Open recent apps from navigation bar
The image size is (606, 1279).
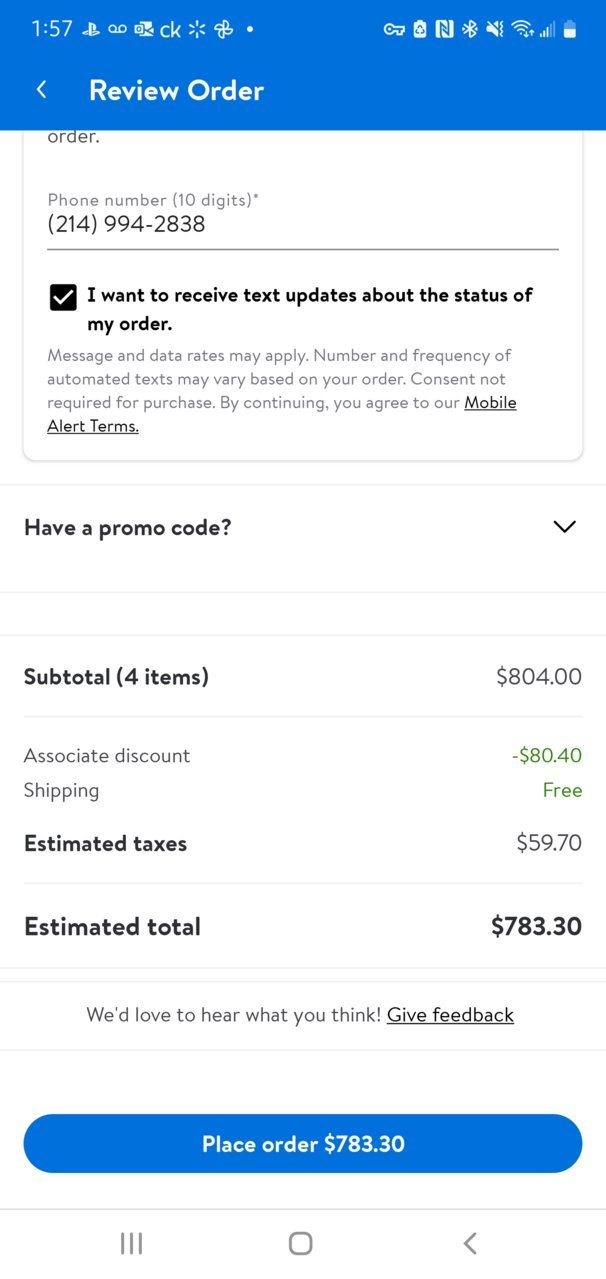coord(131,1243)
